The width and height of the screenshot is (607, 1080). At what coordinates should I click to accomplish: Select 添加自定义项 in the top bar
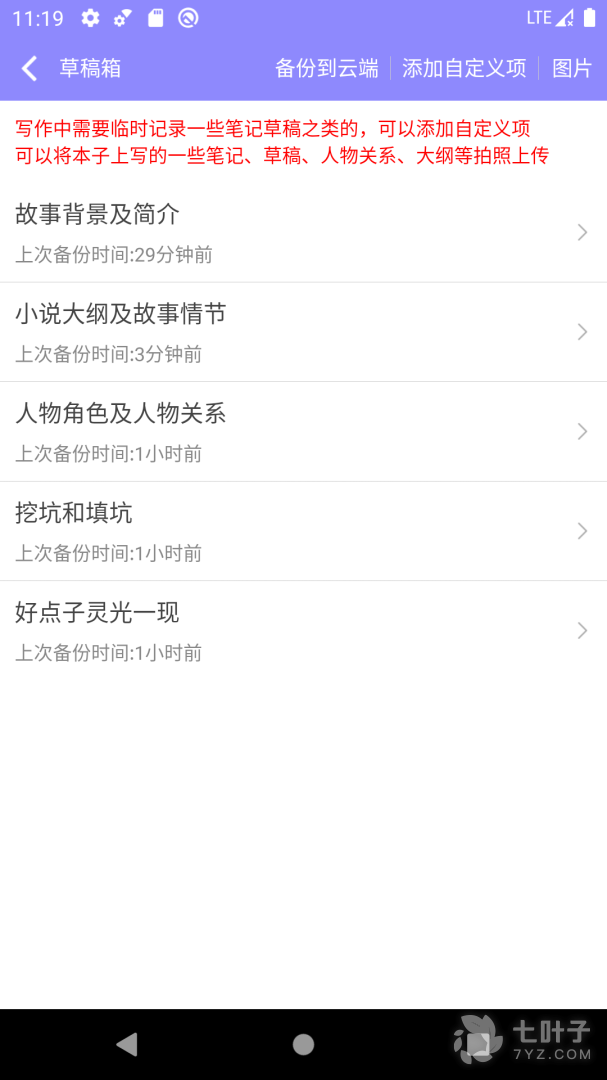[464, 68]
